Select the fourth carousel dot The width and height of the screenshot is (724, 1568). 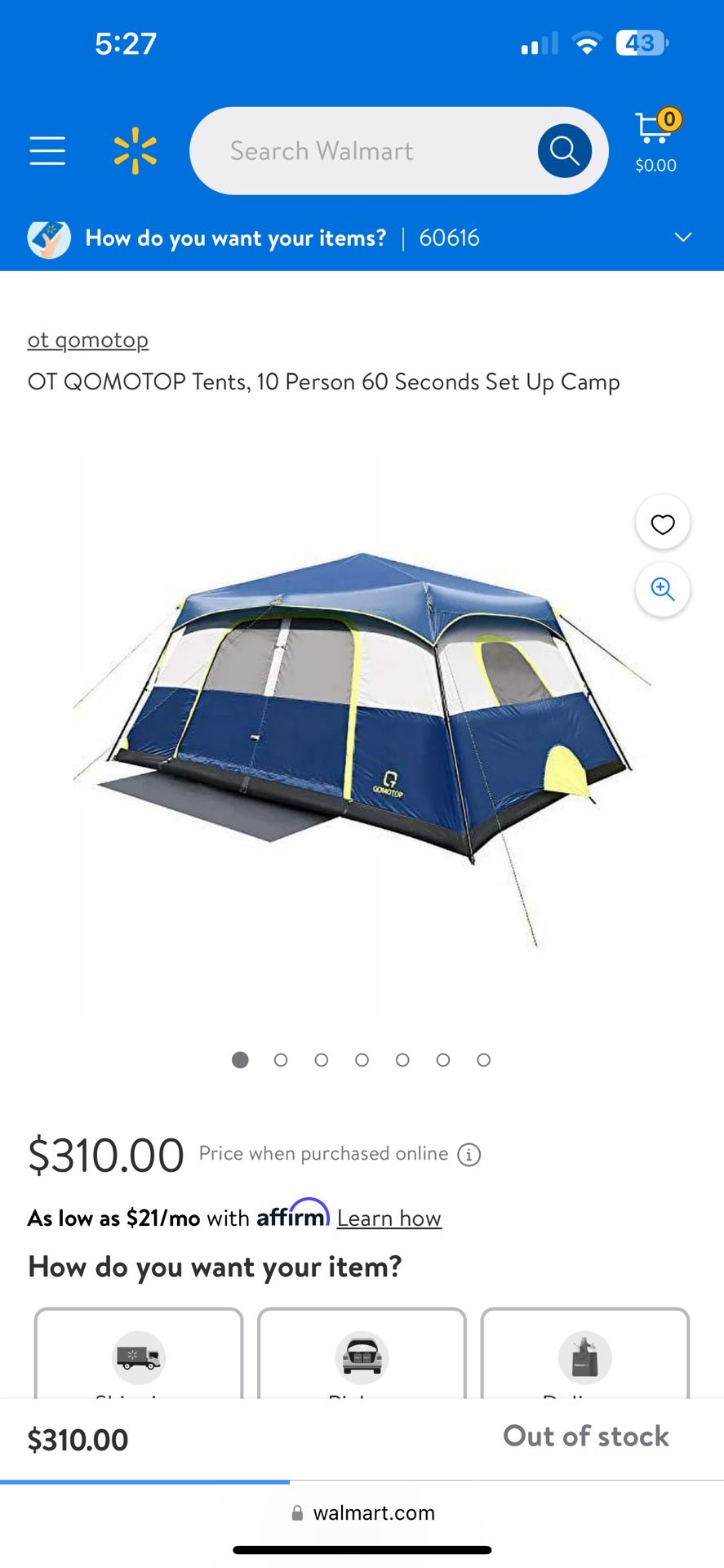point(362,1059)
